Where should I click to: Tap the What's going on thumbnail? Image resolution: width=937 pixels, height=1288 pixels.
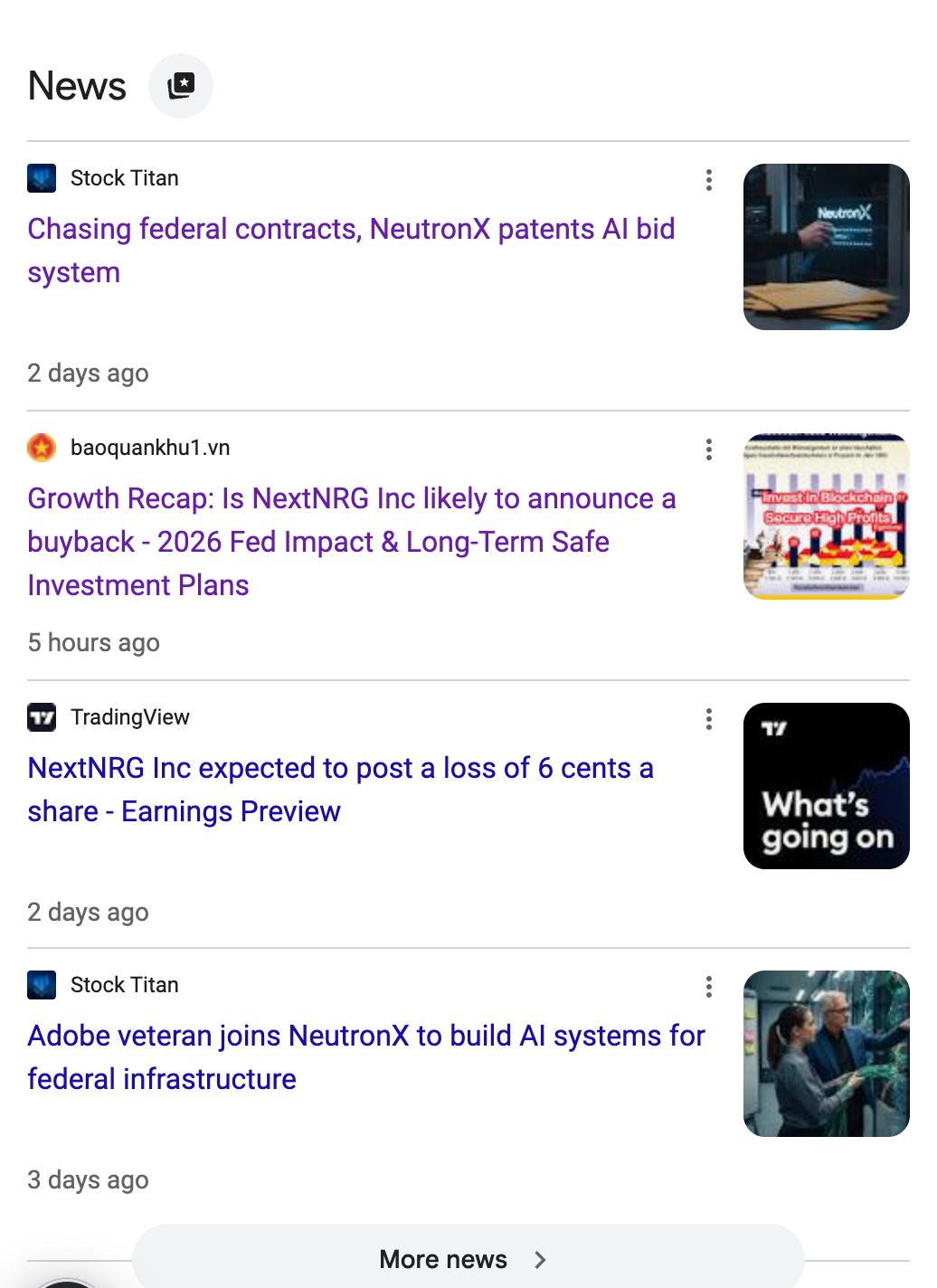826,785
